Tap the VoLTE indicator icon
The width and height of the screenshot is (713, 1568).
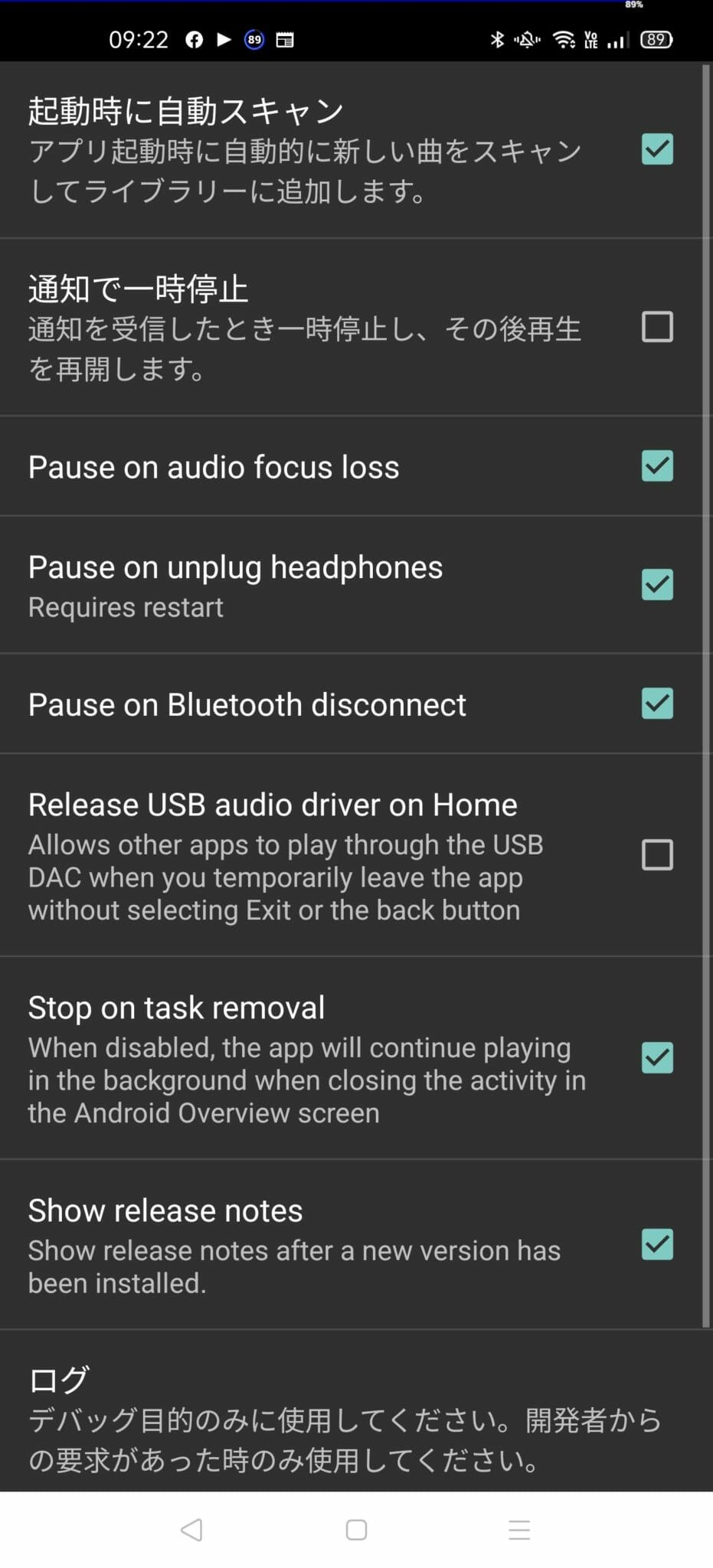[x=591, y=39]
